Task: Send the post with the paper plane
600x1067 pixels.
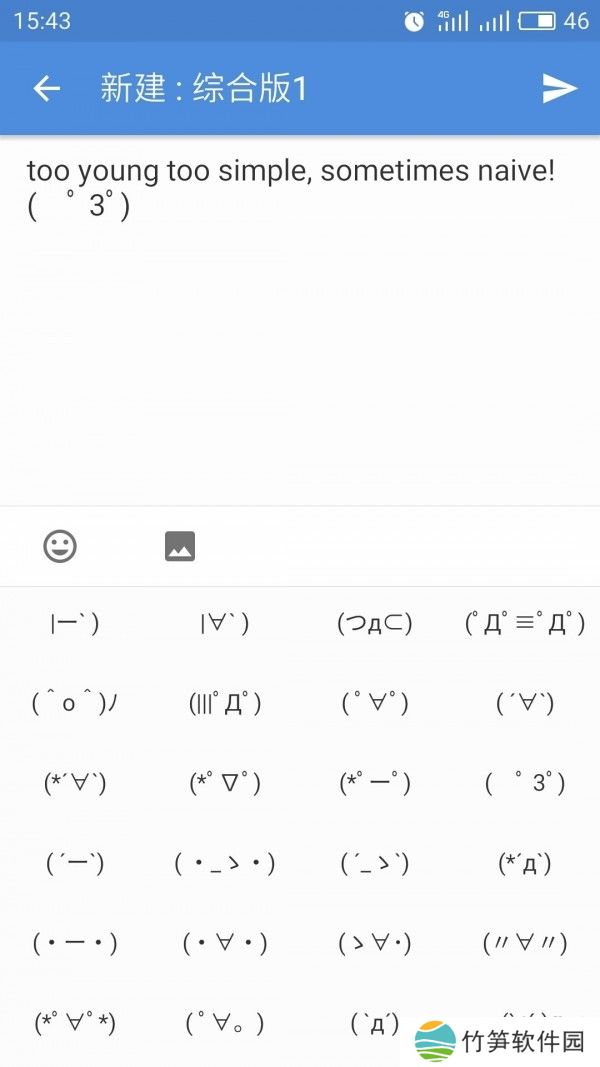Action: click(559, 88)
